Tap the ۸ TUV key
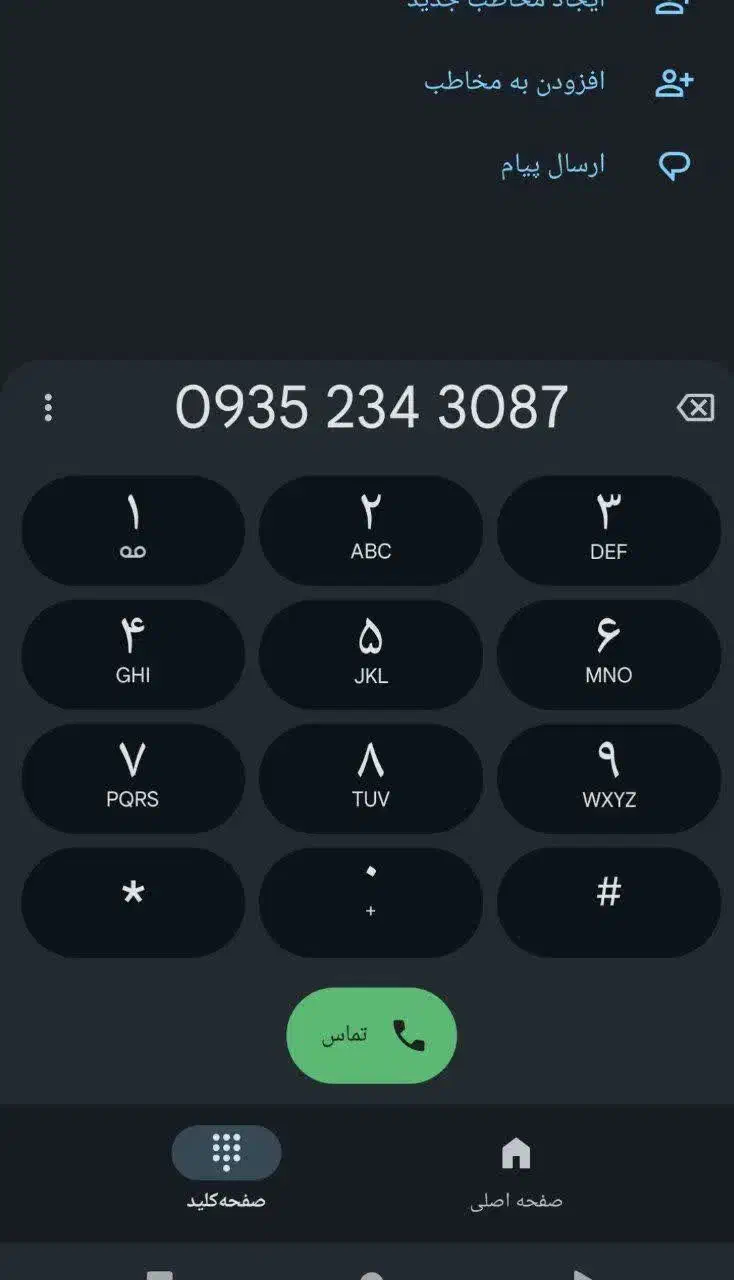This screenshot has width=734, height=1280. [x=371, y=778]
